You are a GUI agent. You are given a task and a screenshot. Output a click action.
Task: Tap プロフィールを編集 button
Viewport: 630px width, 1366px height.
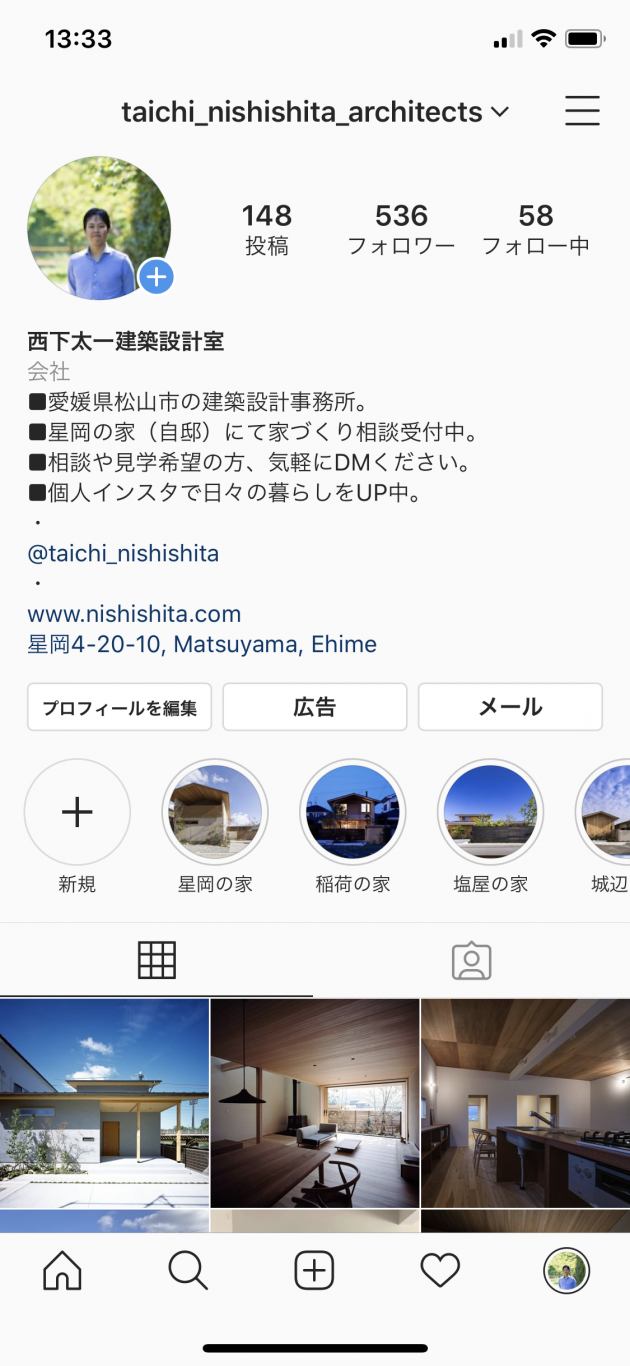(120, 707)
